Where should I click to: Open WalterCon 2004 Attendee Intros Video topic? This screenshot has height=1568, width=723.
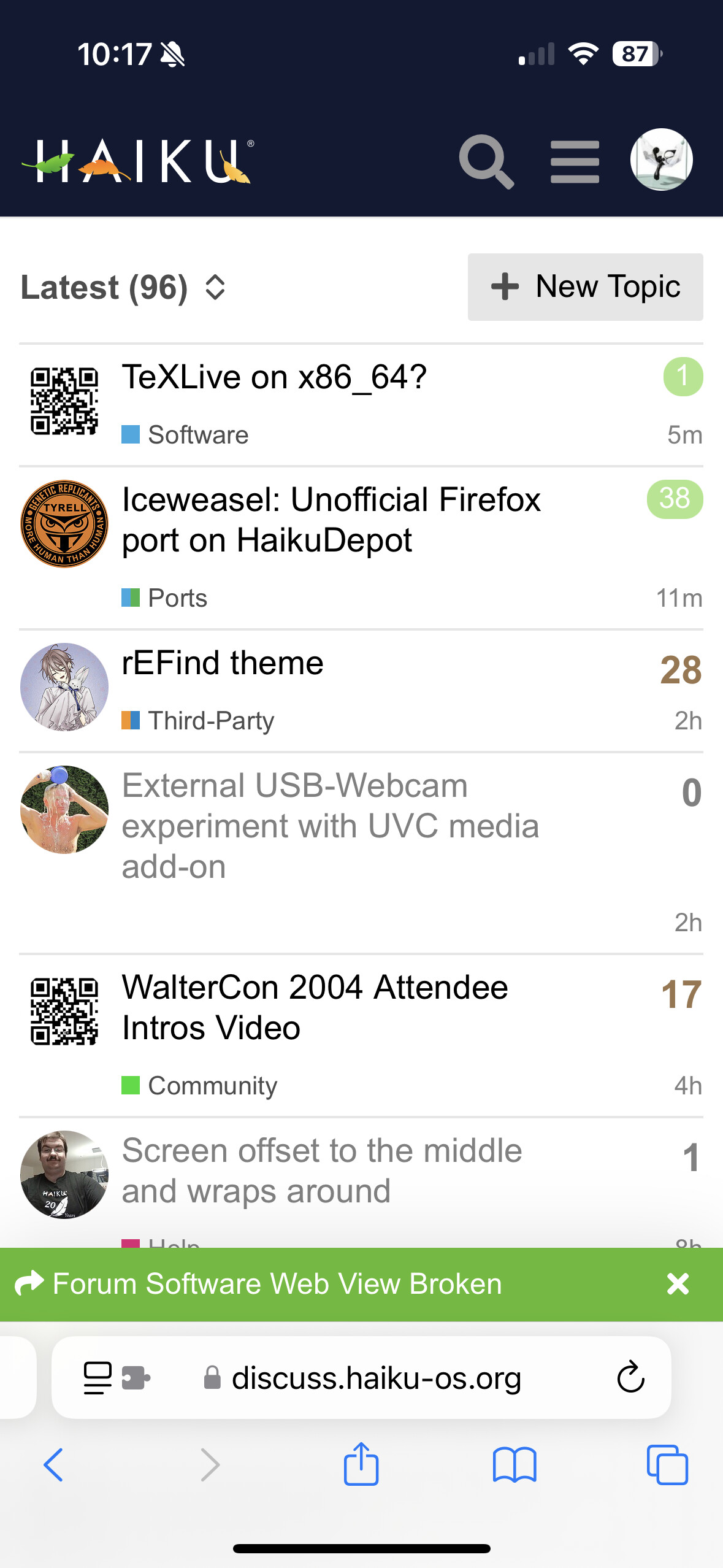(x=315, y=1007)
